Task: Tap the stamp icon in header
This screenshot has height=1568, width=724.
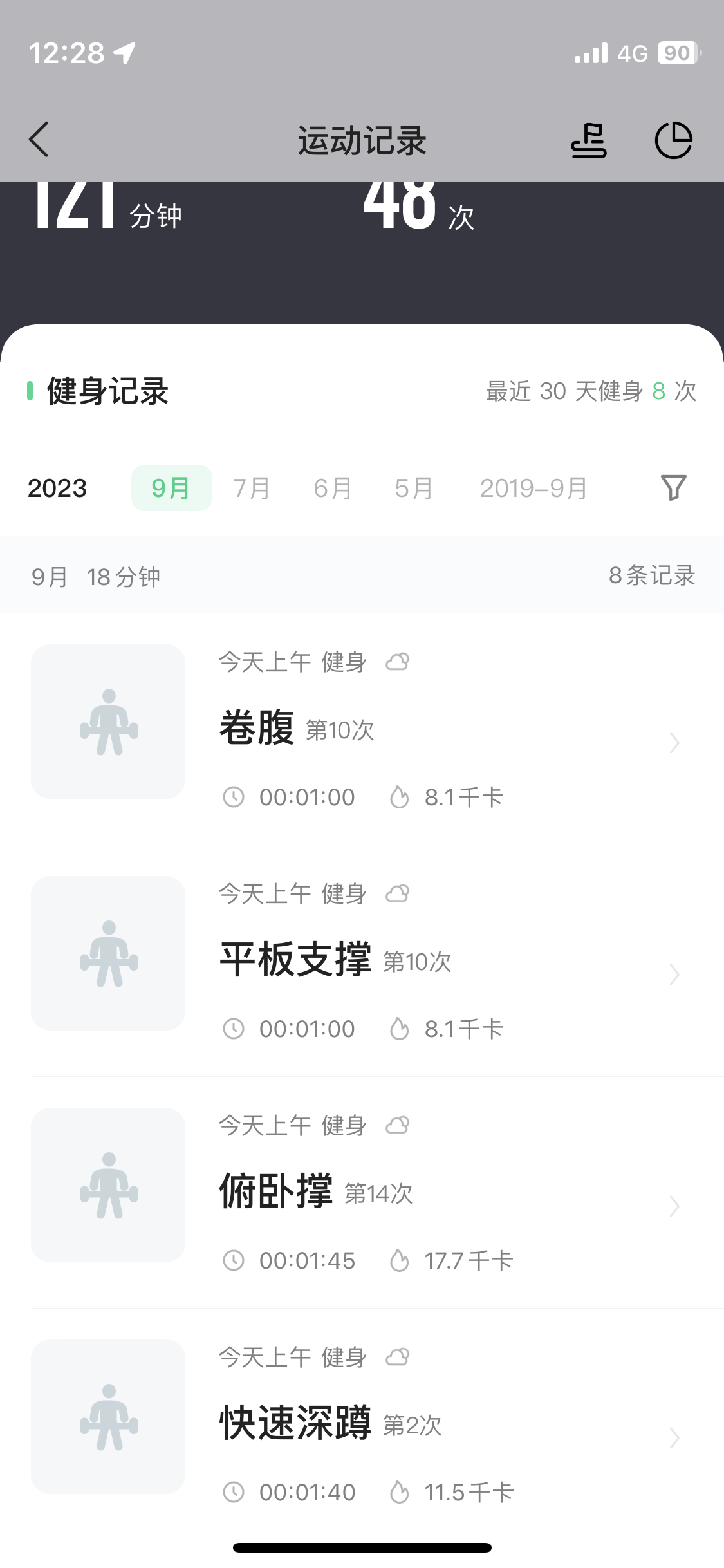Action: coord(589,140)
